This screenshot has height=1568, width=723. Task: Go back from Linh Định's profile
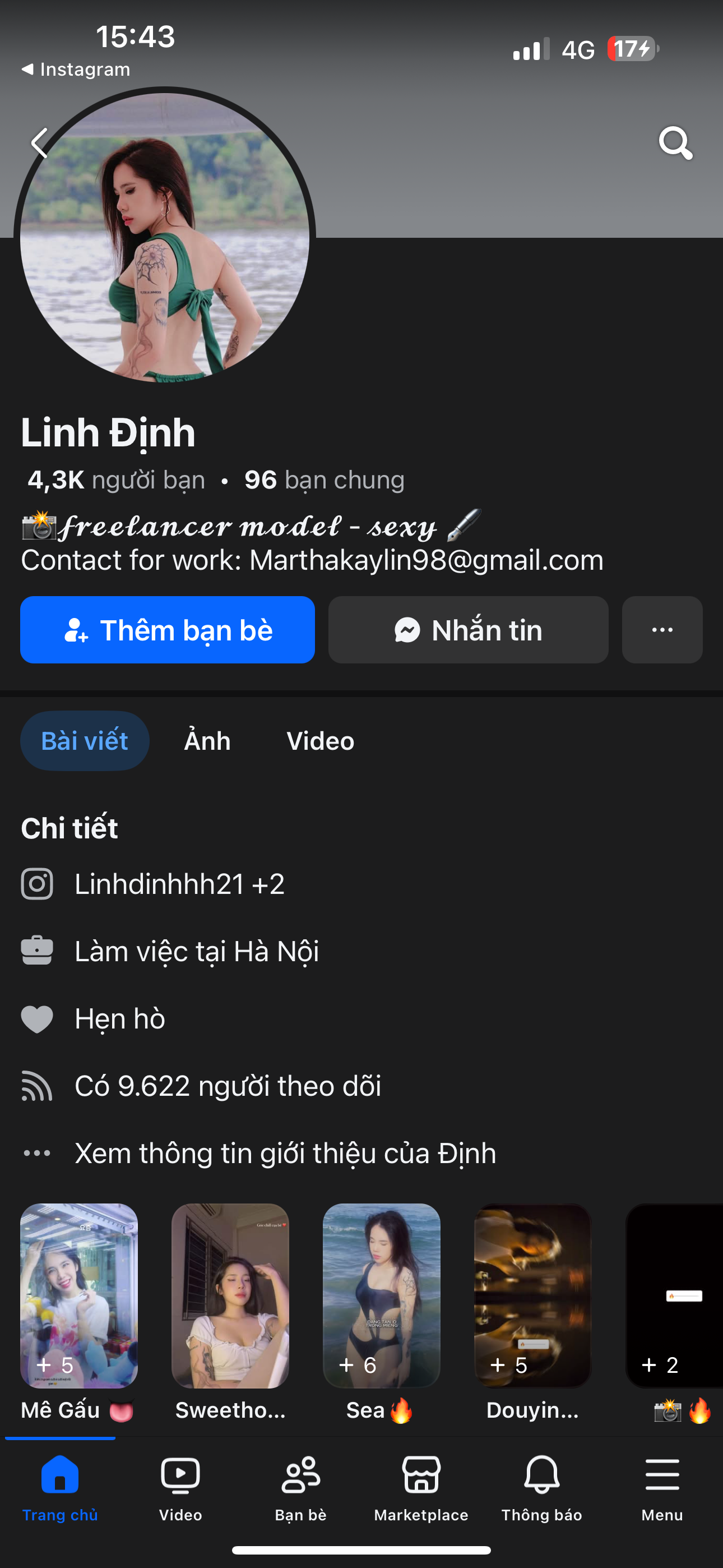click(x=40, y=144)
